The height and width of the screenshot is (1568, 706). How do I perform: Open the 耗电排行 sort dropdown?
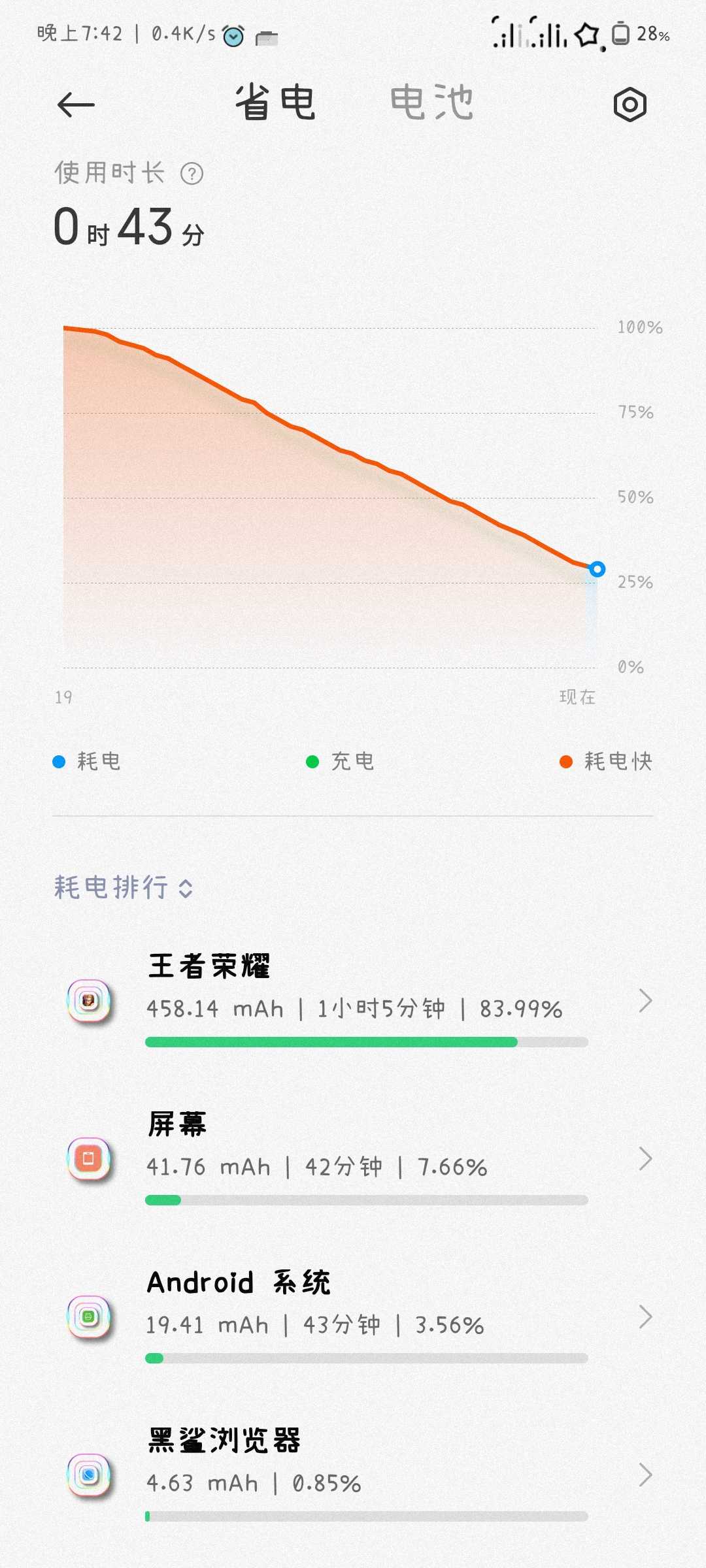coord(123,887)
